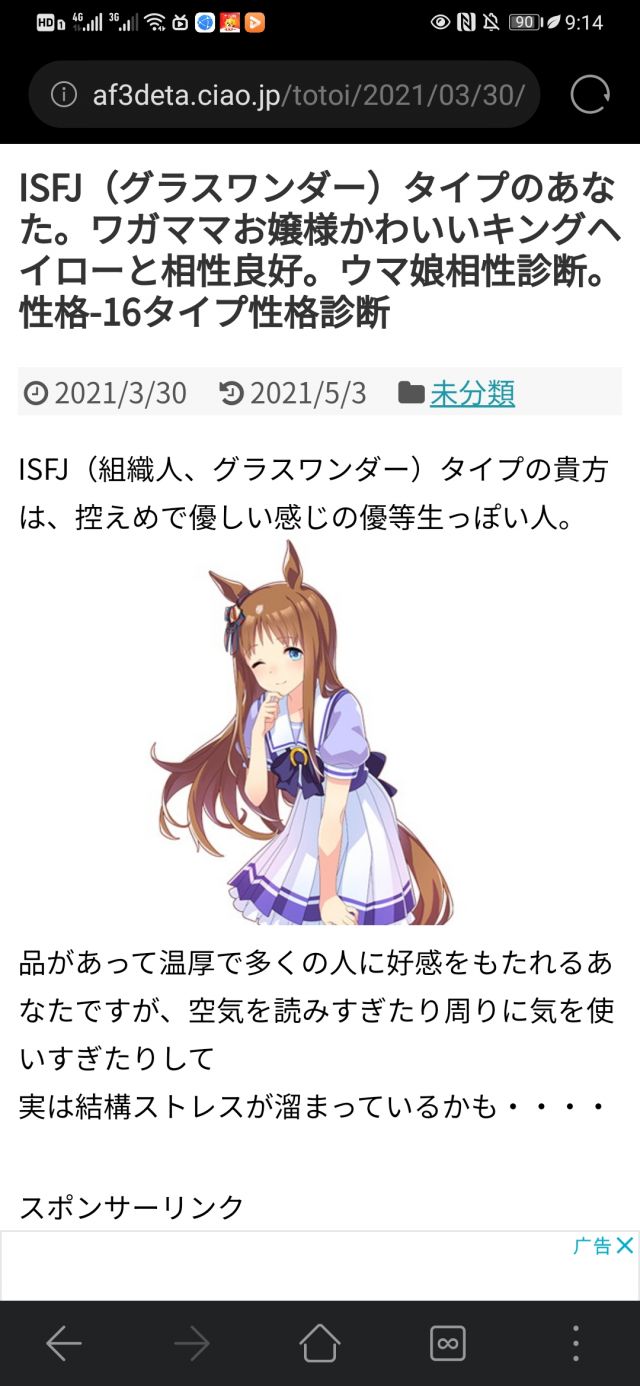Open the tabs switcher
The width and height of the screenshot is (640, 1386).
[447, 1343]
